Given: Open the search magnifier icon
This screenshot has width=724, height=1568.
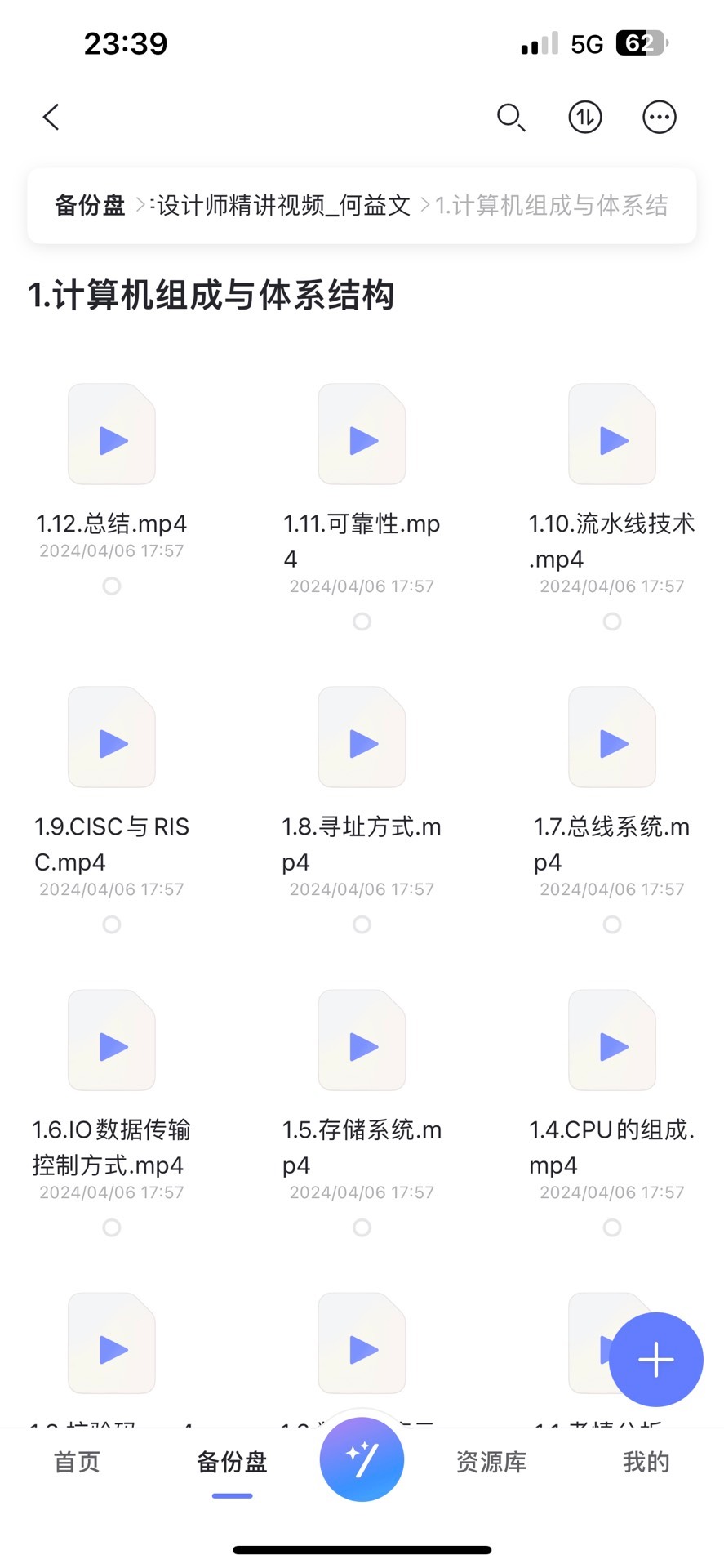Looking at the screenshot, I should pyautogui.click(x=511, y=118).
